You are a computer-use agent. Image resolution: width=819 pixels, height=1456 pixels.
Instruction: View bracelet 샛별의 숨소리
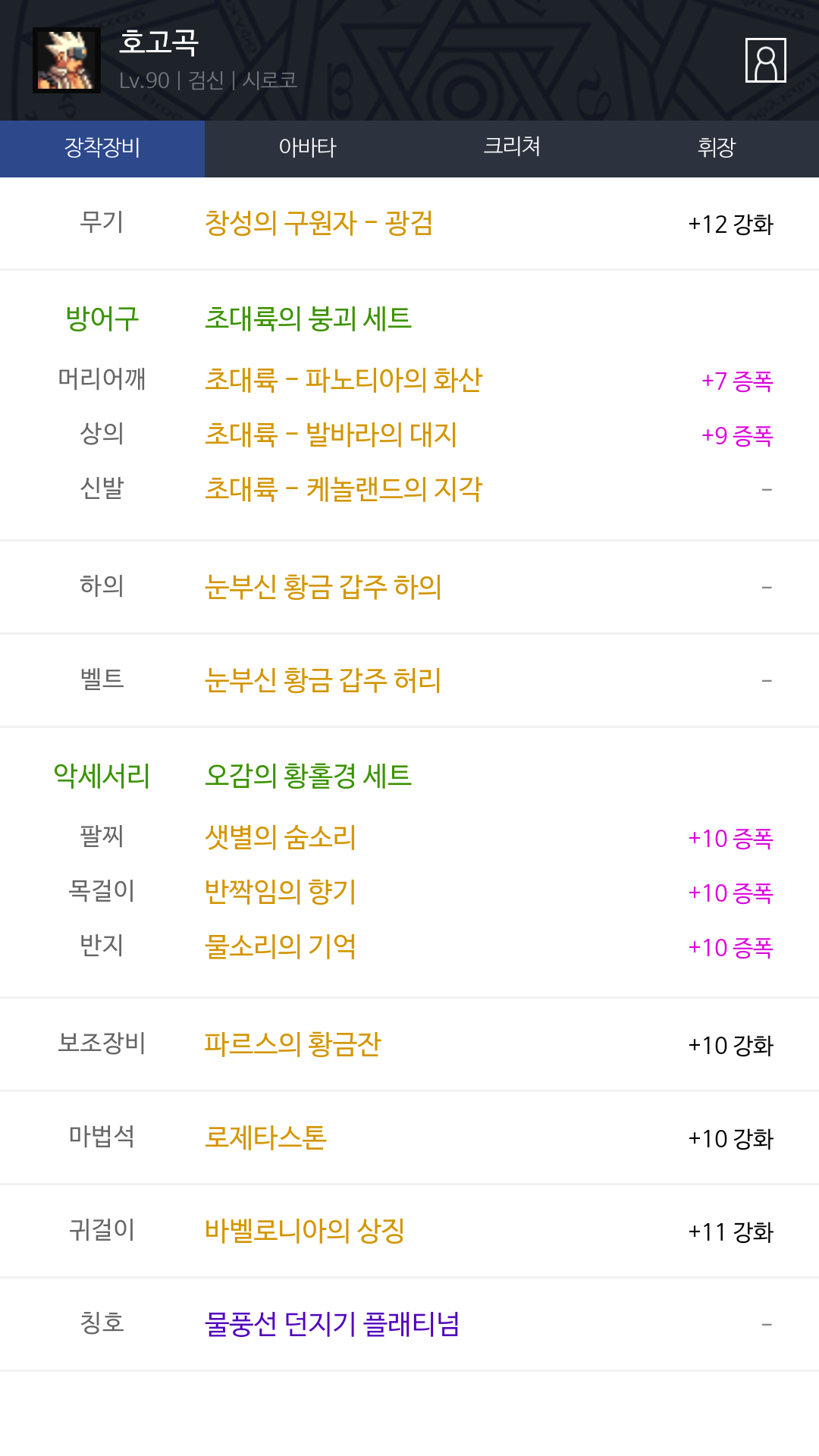coord(281,838)
